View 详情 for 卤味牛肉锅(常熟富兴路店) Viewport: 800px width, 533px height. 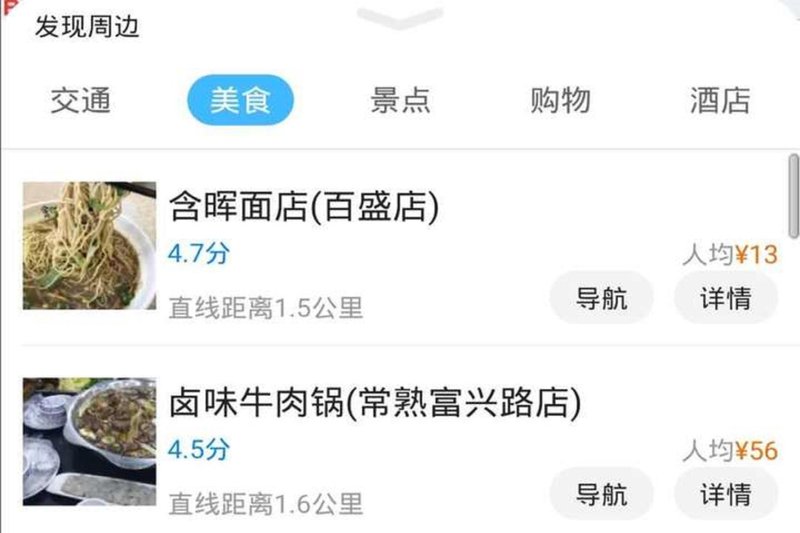coord(725,493)
